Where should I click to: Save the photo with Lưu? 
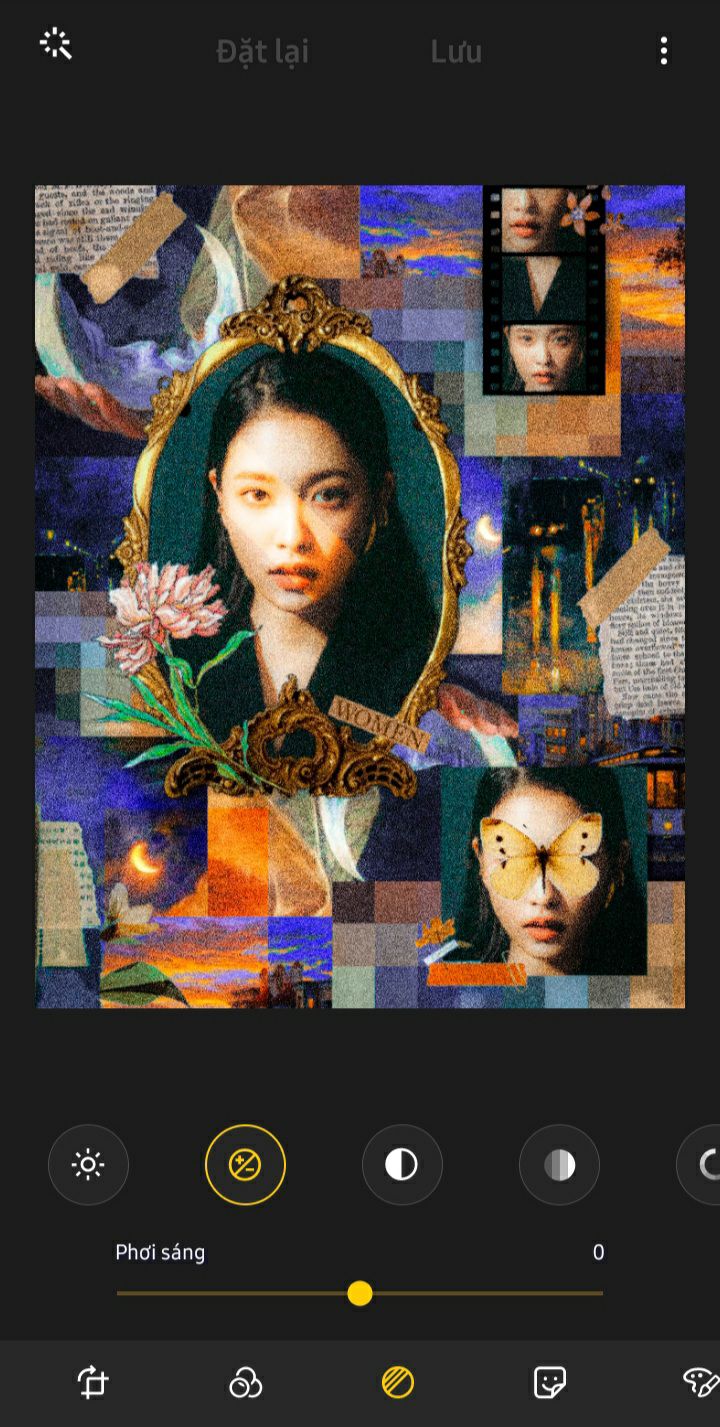(x=456, y=51)
